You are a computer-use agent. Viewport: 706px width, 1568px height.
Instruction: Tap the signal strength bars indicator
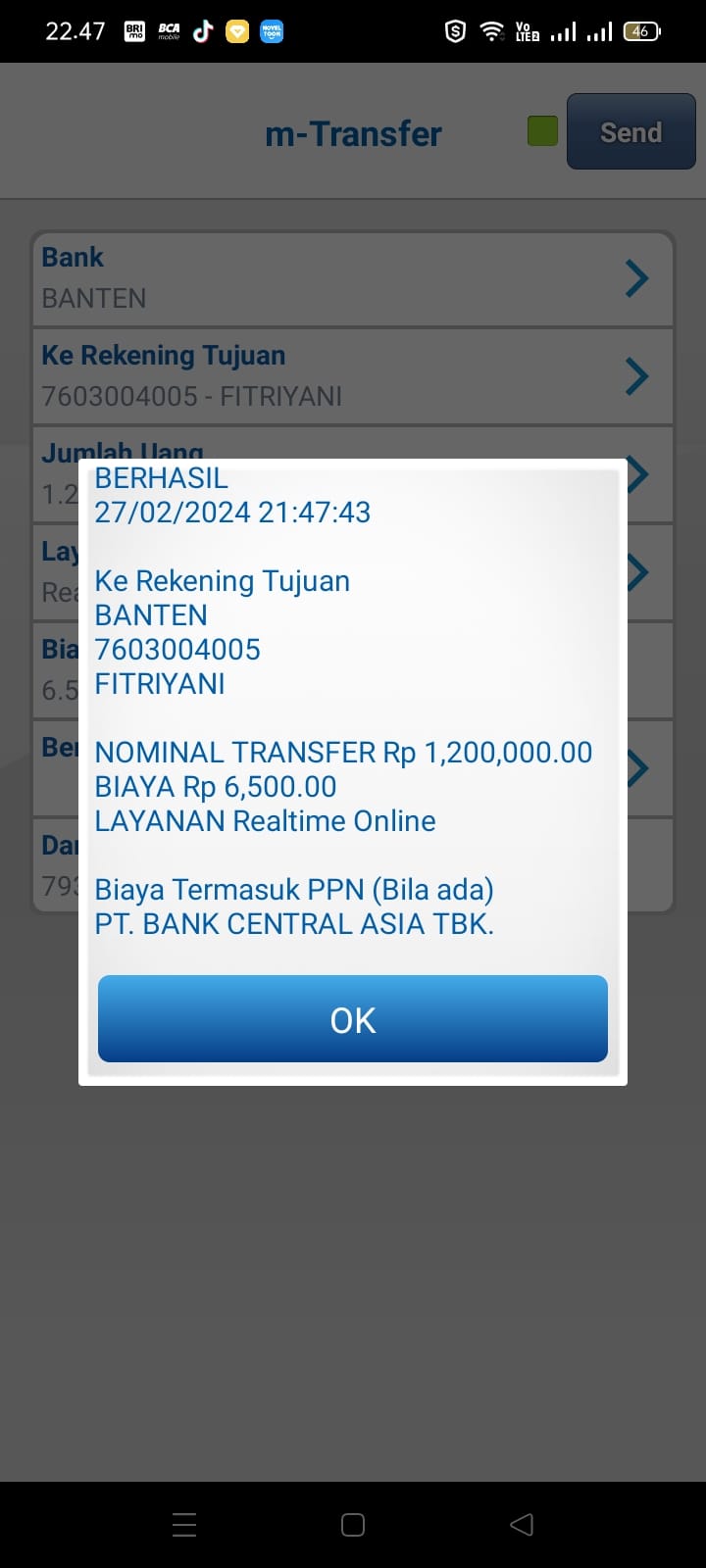(564, 30)
